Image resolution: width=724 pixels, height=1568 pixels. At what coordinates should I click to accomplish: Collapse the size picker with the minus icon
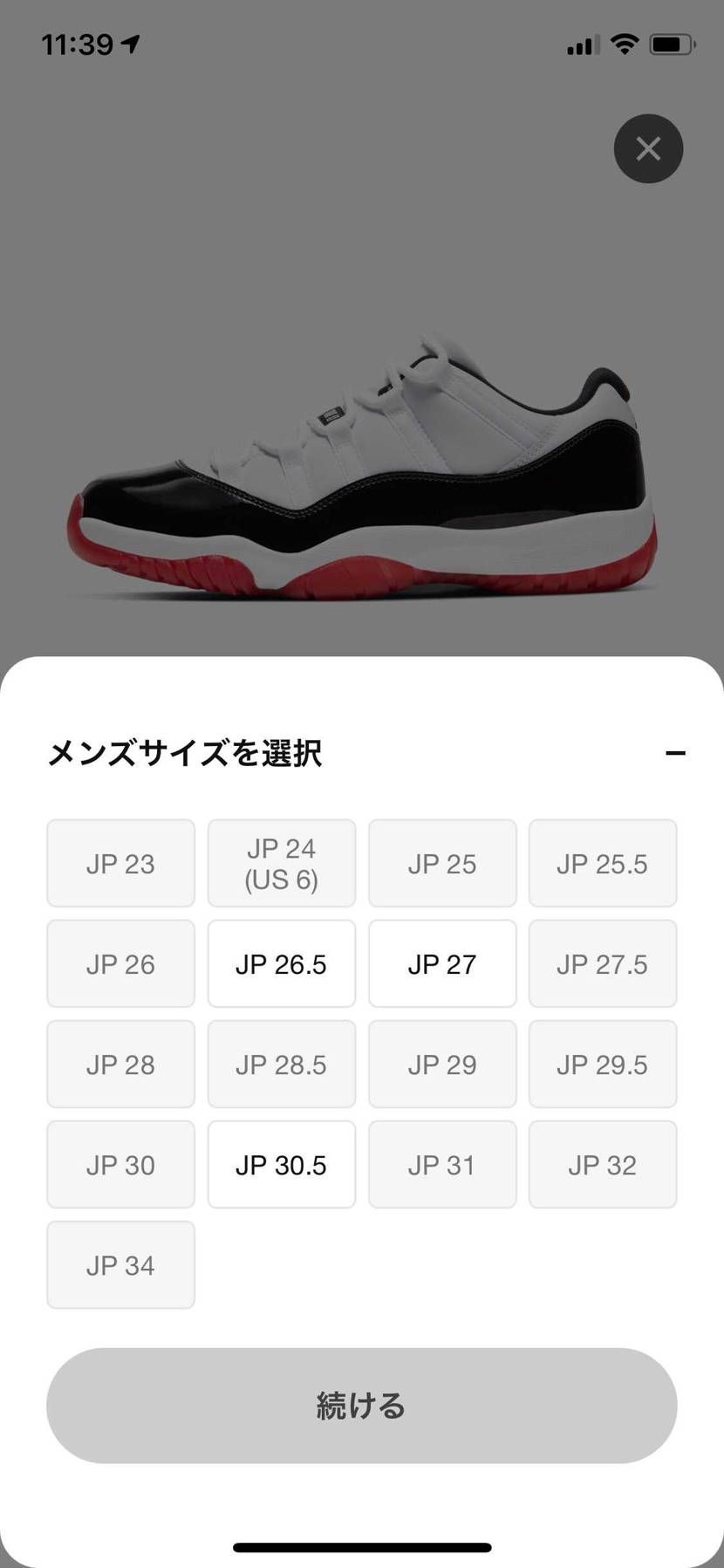click(676, 752)
